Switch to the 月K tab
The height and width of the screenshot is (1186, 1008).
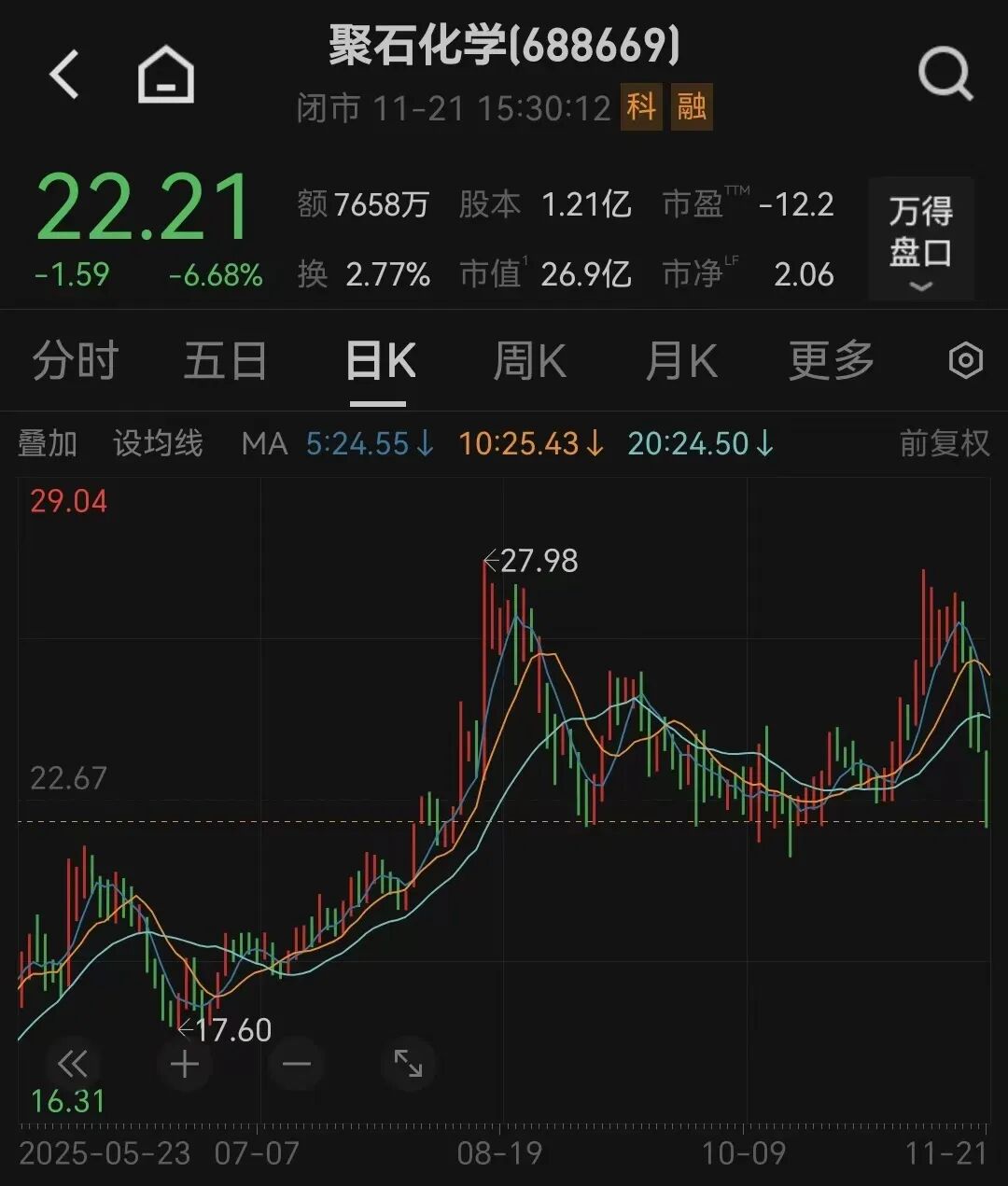click(x=681, y=361)
